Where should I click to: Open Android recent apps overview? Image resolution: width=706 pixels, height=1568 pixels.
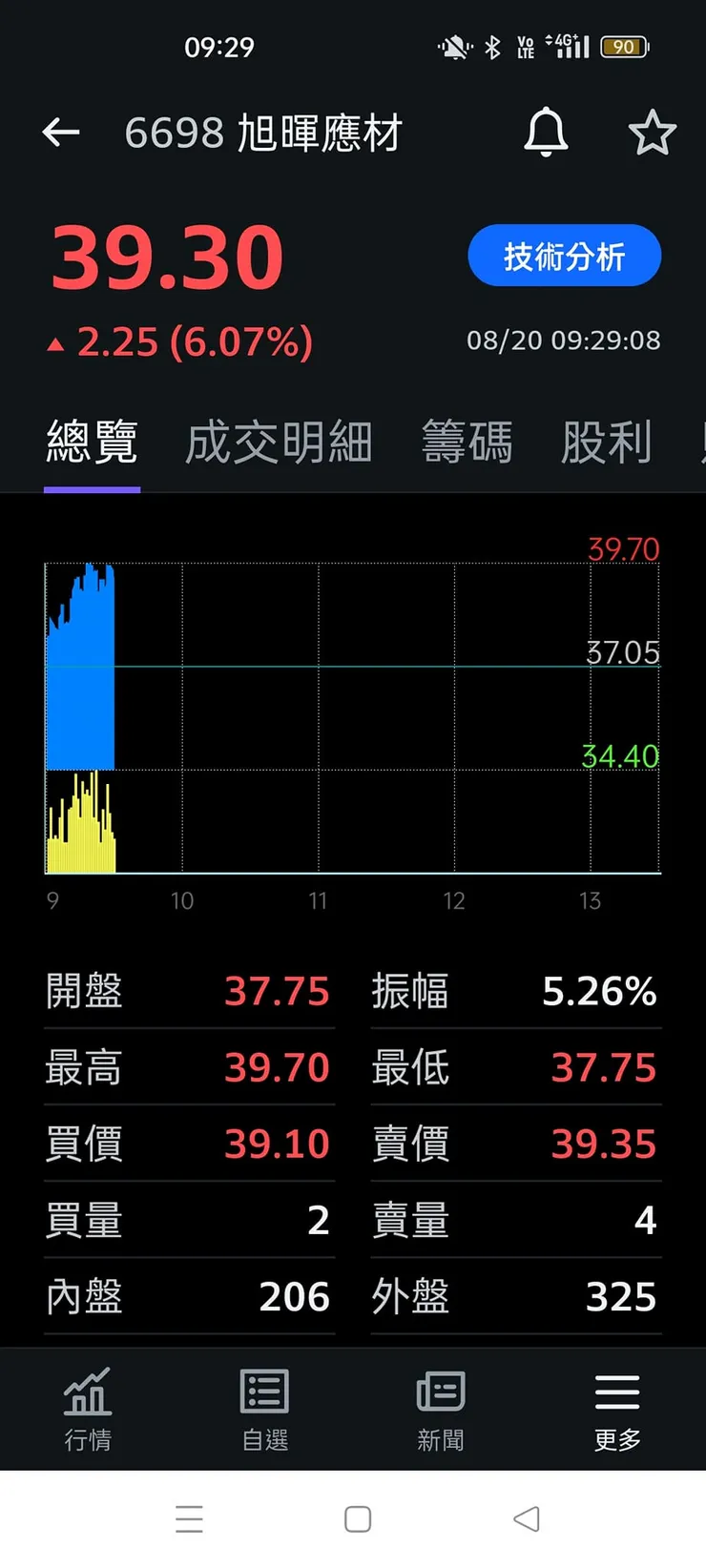click(x=190, y=1517)
